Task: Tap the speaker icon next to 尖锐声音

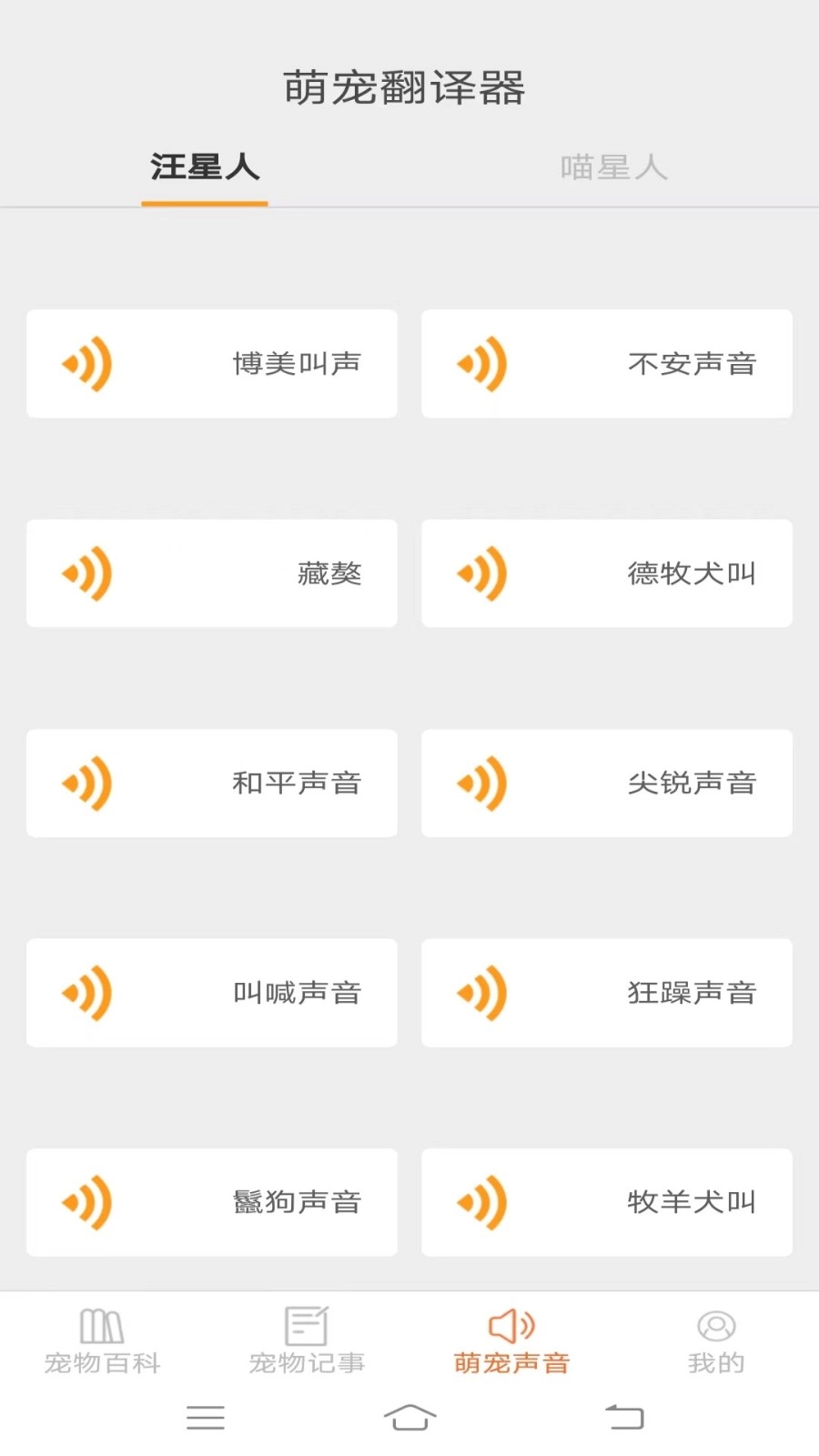Action: 483,784
